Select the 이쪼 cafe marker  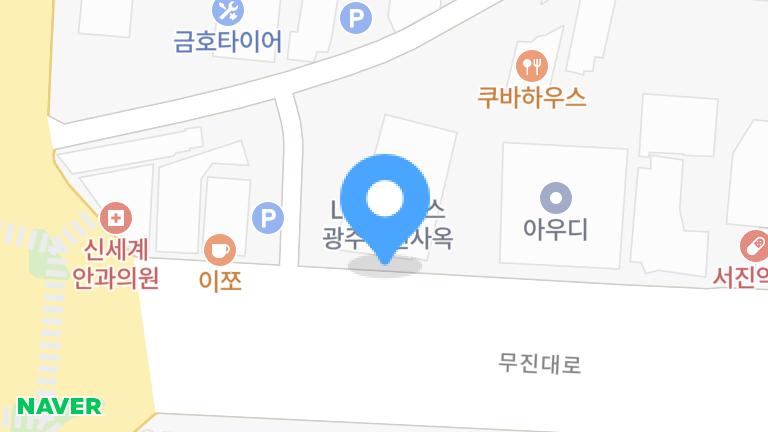pos(220,250)
